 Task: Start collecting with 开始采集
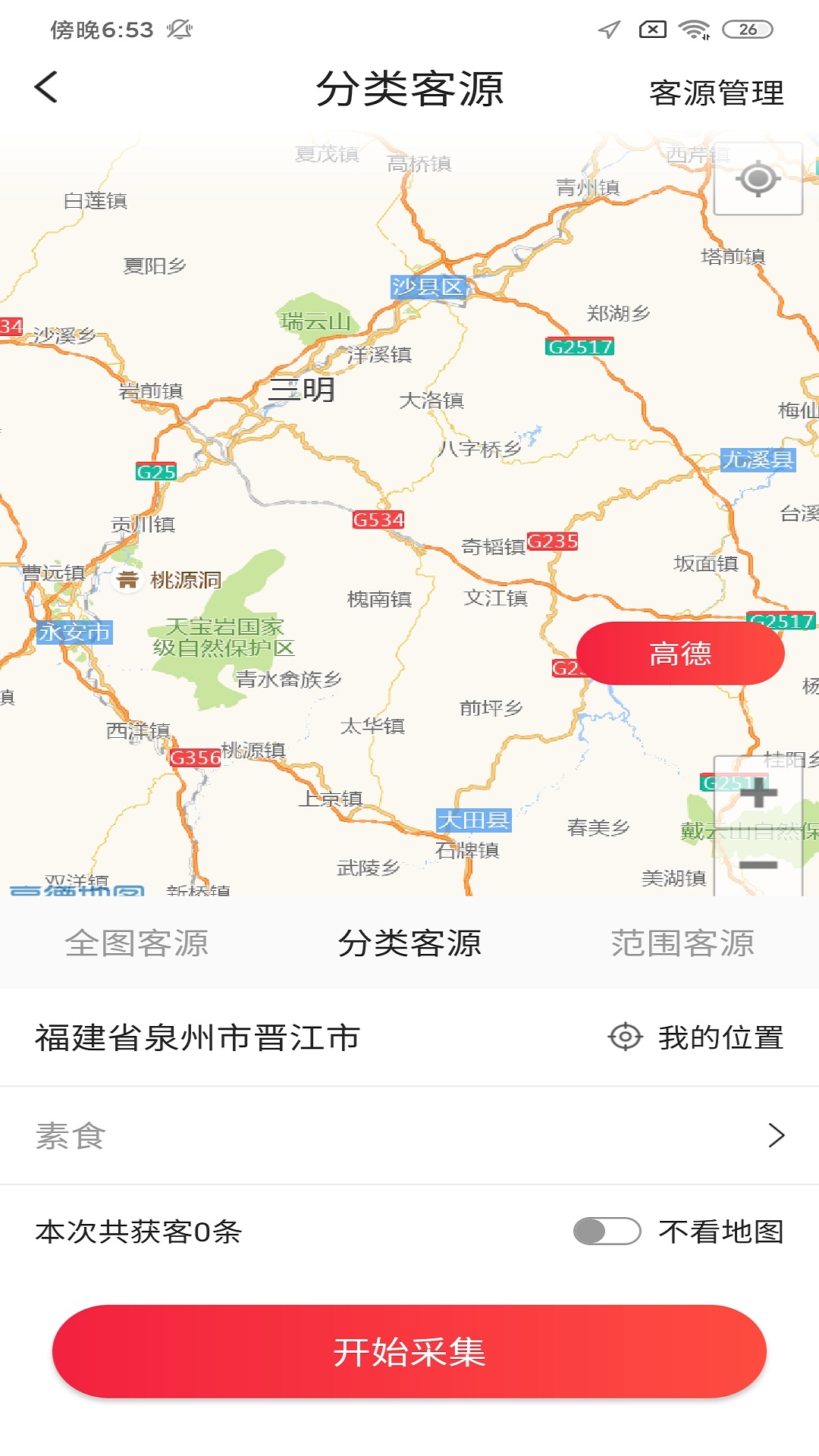409,1351
